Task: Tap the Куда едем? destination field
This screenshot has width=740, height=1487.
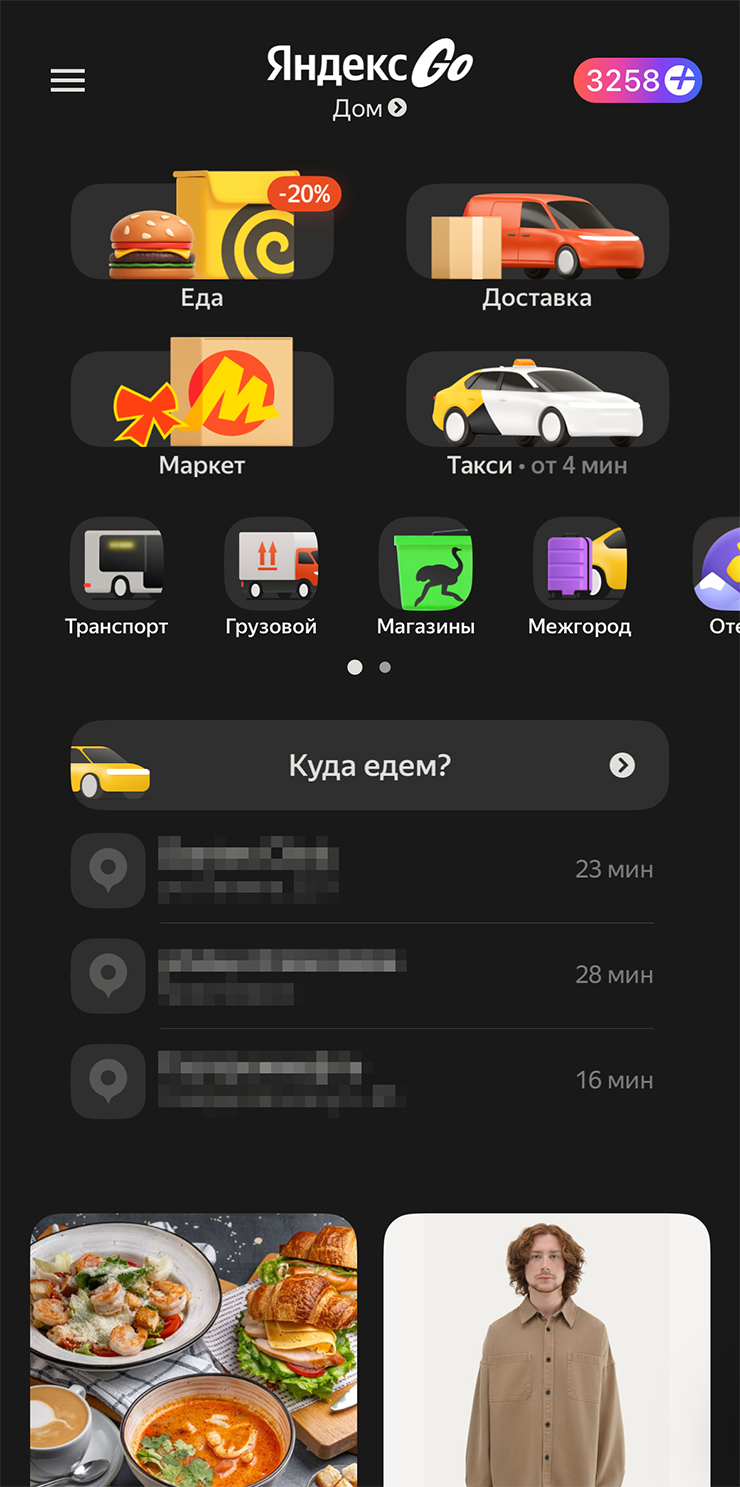Action: coord(369,766)
